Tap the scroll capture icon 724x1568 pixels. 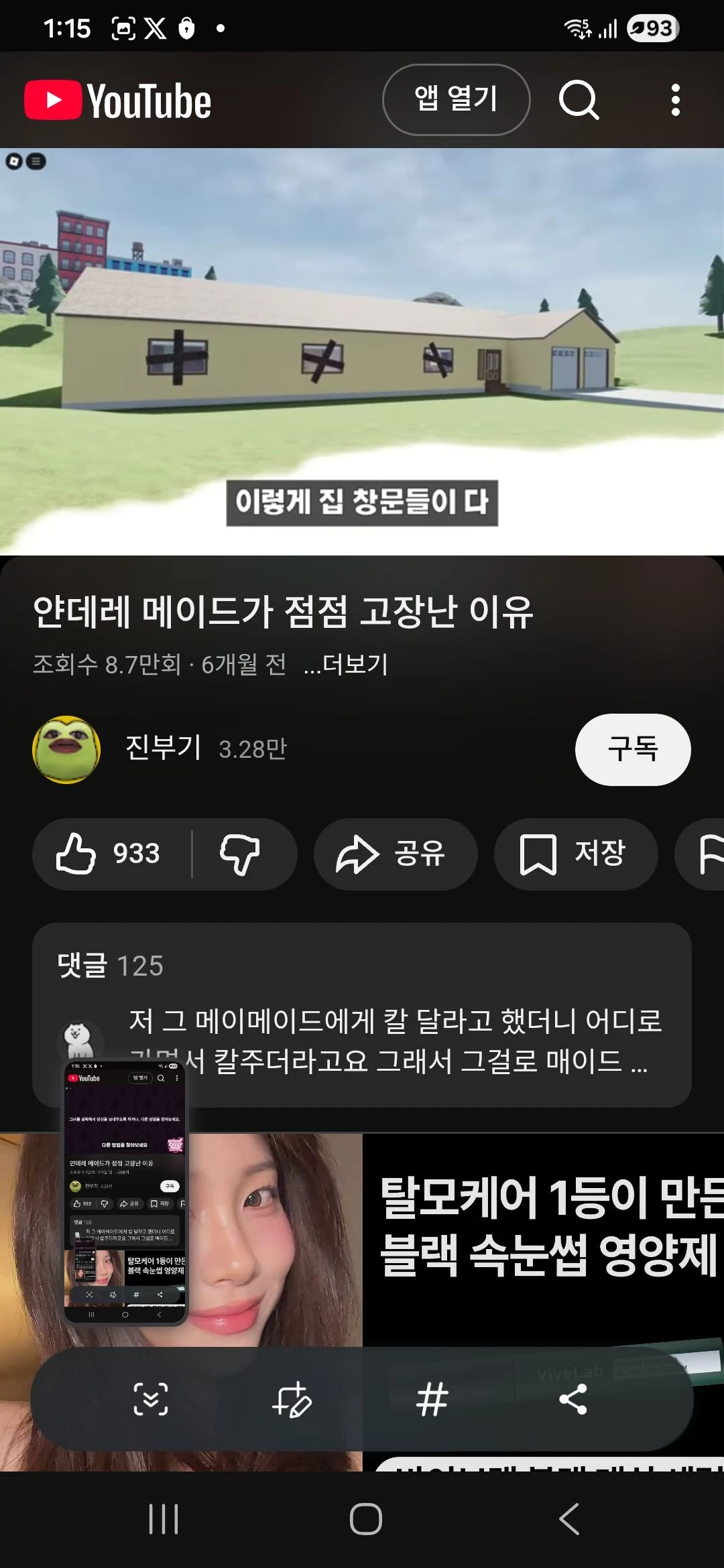(151, 1399)
